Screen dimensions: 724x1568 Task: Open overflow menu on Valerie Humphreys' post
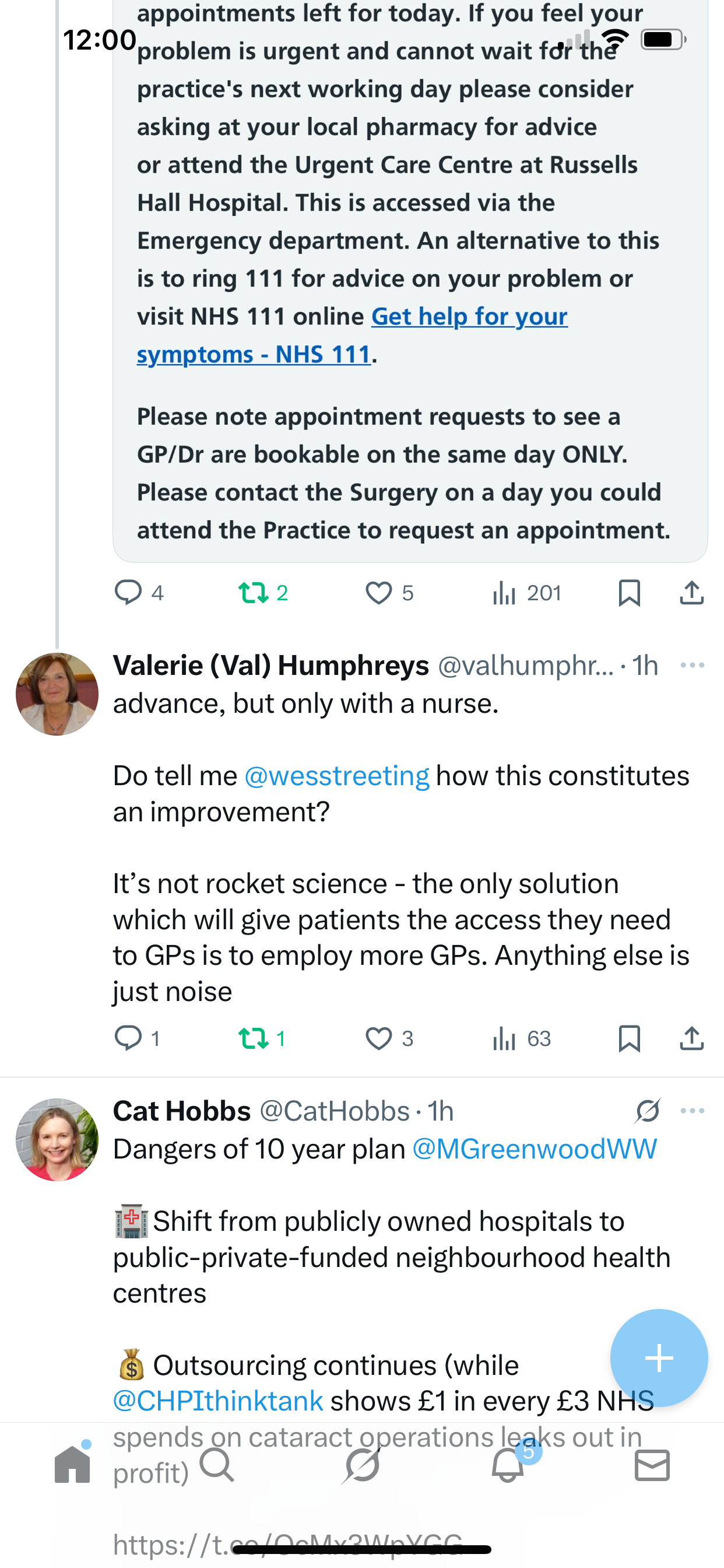693,666
